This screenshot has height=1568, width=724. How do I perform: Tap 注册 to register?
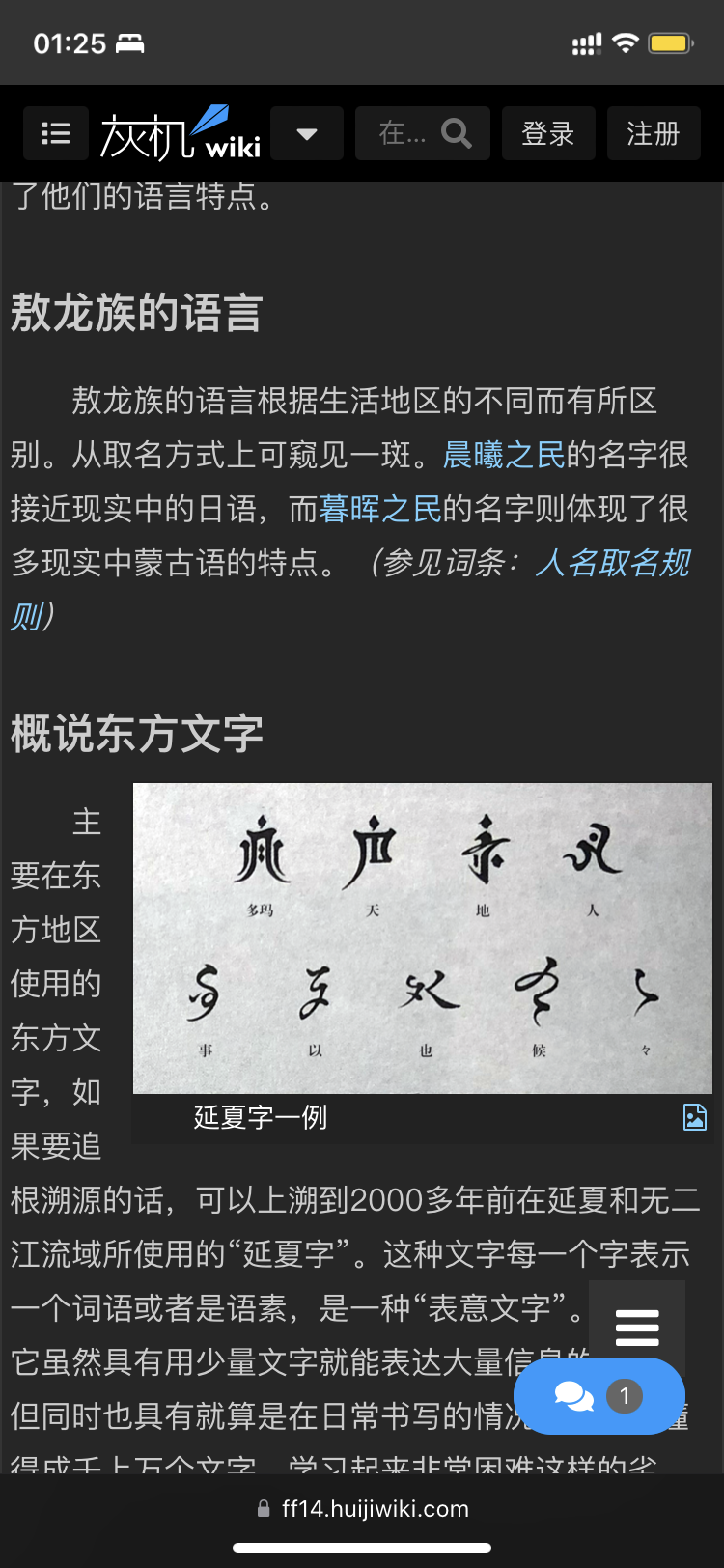pyautogui.click(x=654, y=133)
